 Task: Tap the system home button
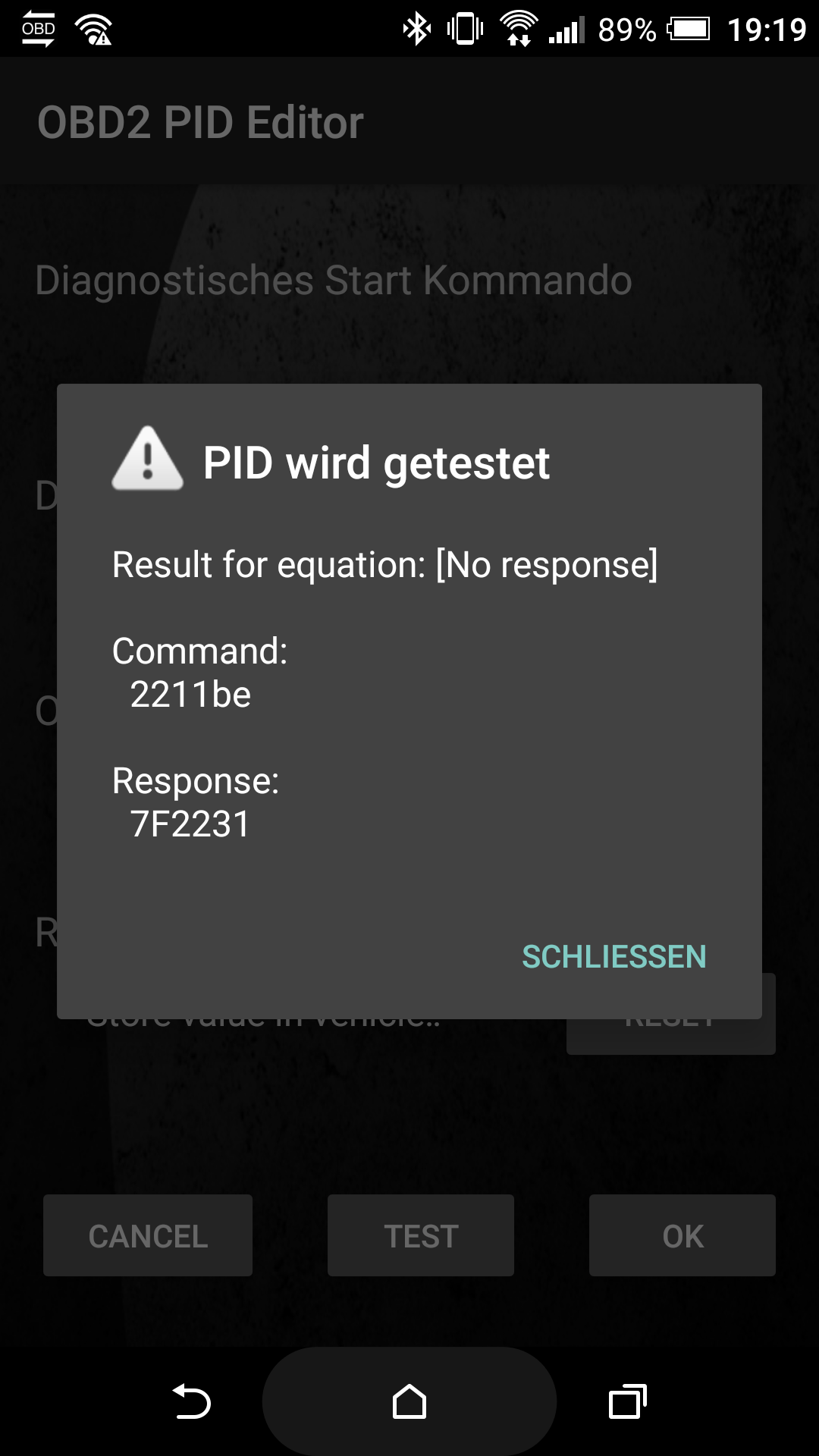[x=409, y=1401]
